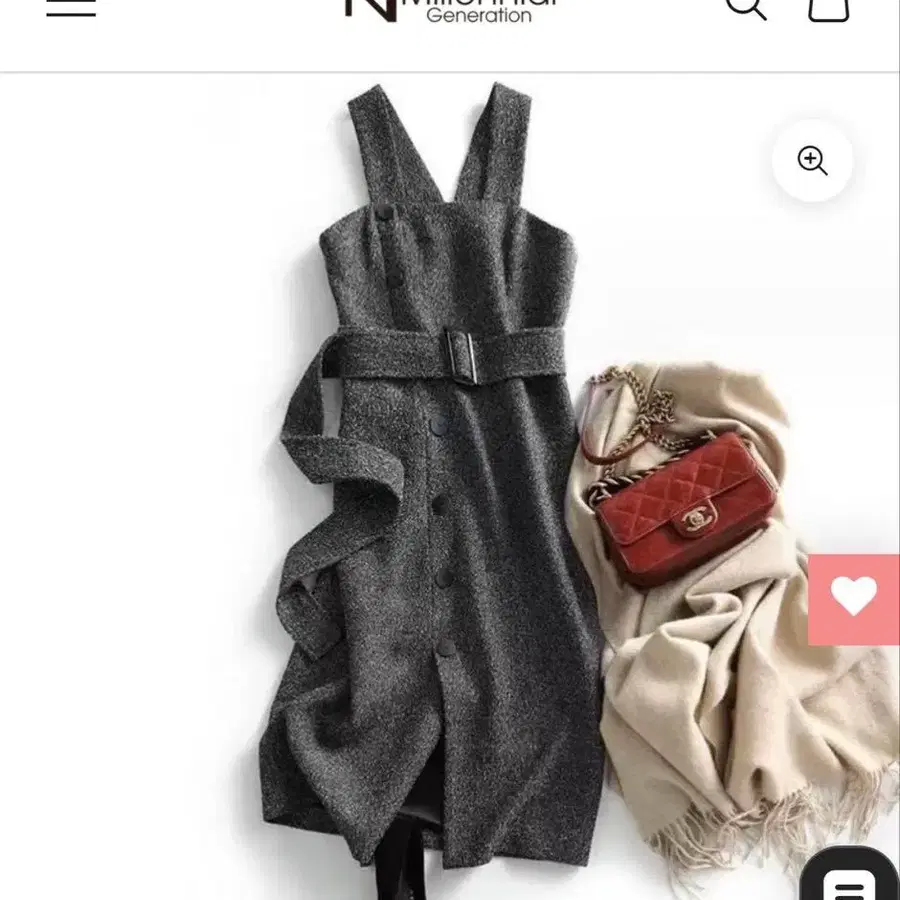Go to Millennial Generation home logo

pyautogui.click(x=451, y=10)
